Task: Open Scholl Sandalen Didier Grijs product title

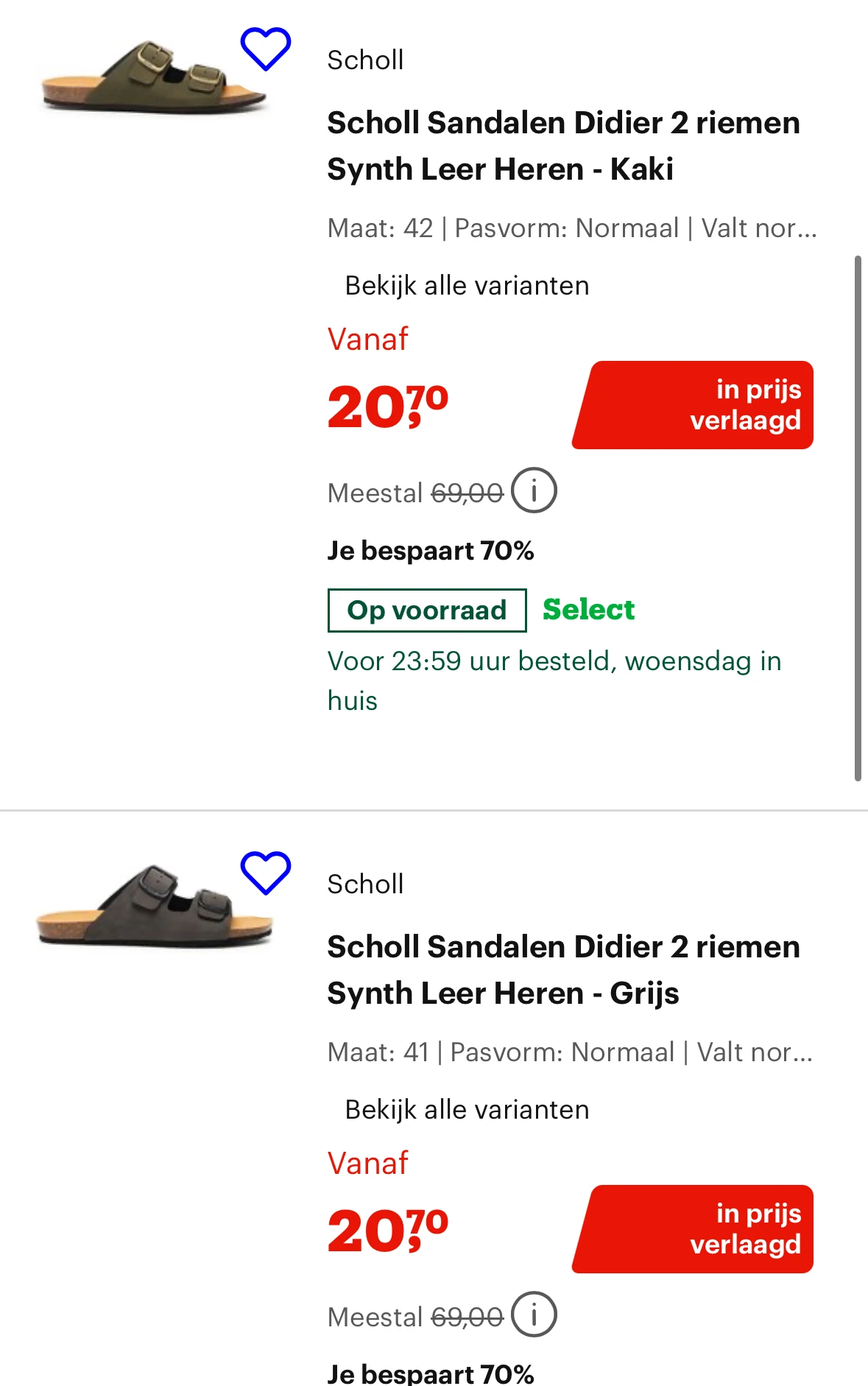Action: [x=563, y=970]
